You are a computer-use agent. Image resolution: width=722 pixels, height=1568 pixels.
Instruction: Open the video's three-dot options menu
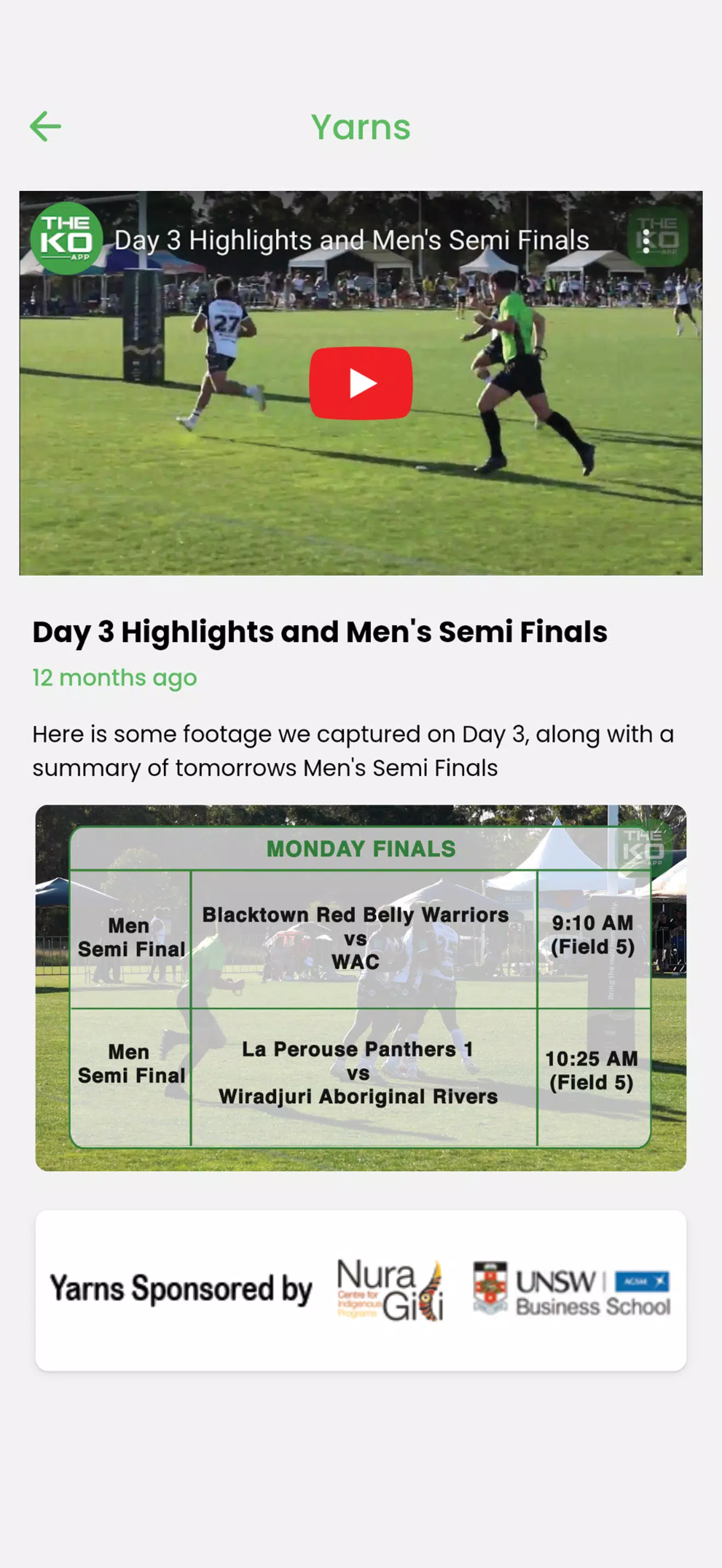tap(646, 241)
